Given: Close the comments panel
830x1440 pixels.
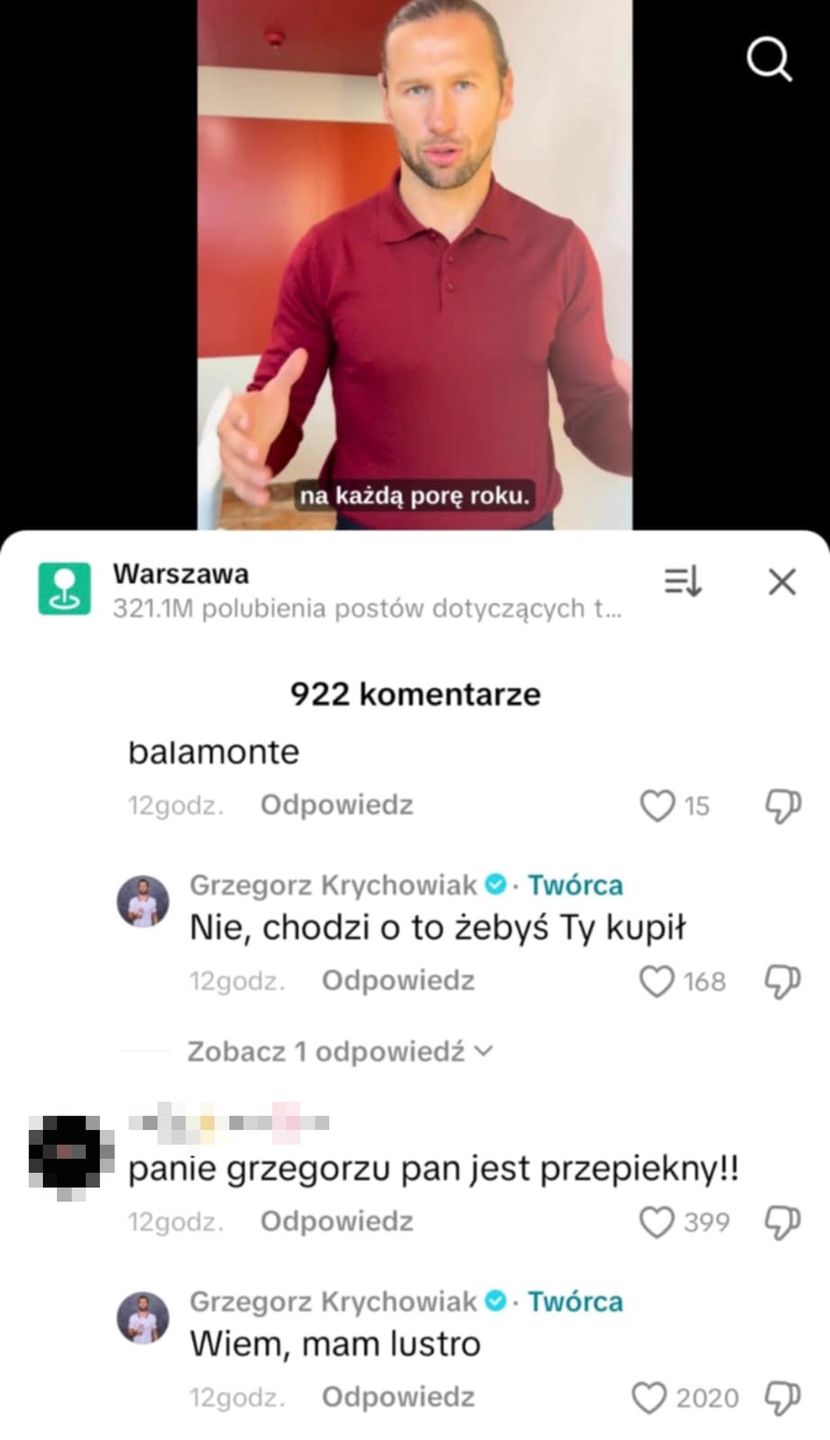Looking at the screenshot, I should point(782,582).
